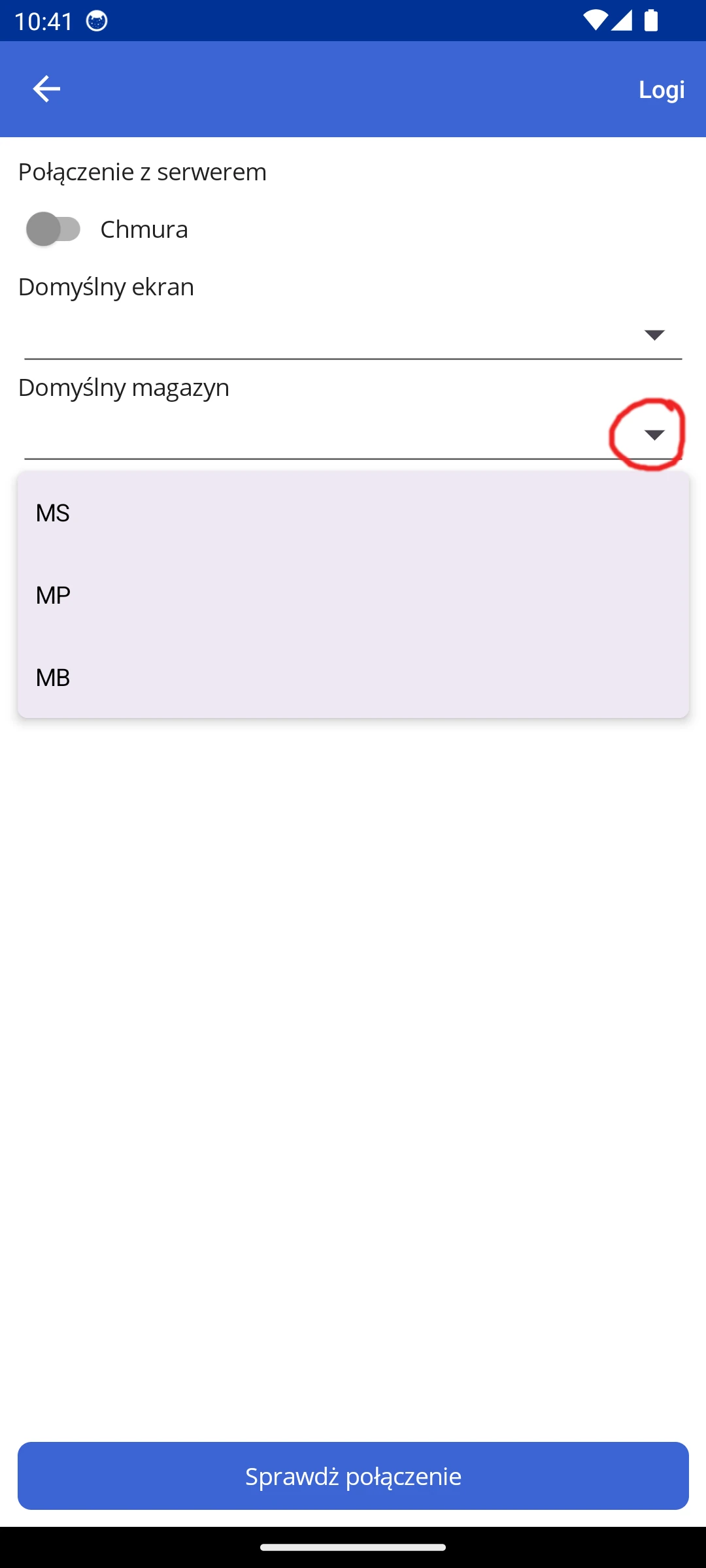
Task: Choose the MP warehouse option
Action: click(353, 595)
